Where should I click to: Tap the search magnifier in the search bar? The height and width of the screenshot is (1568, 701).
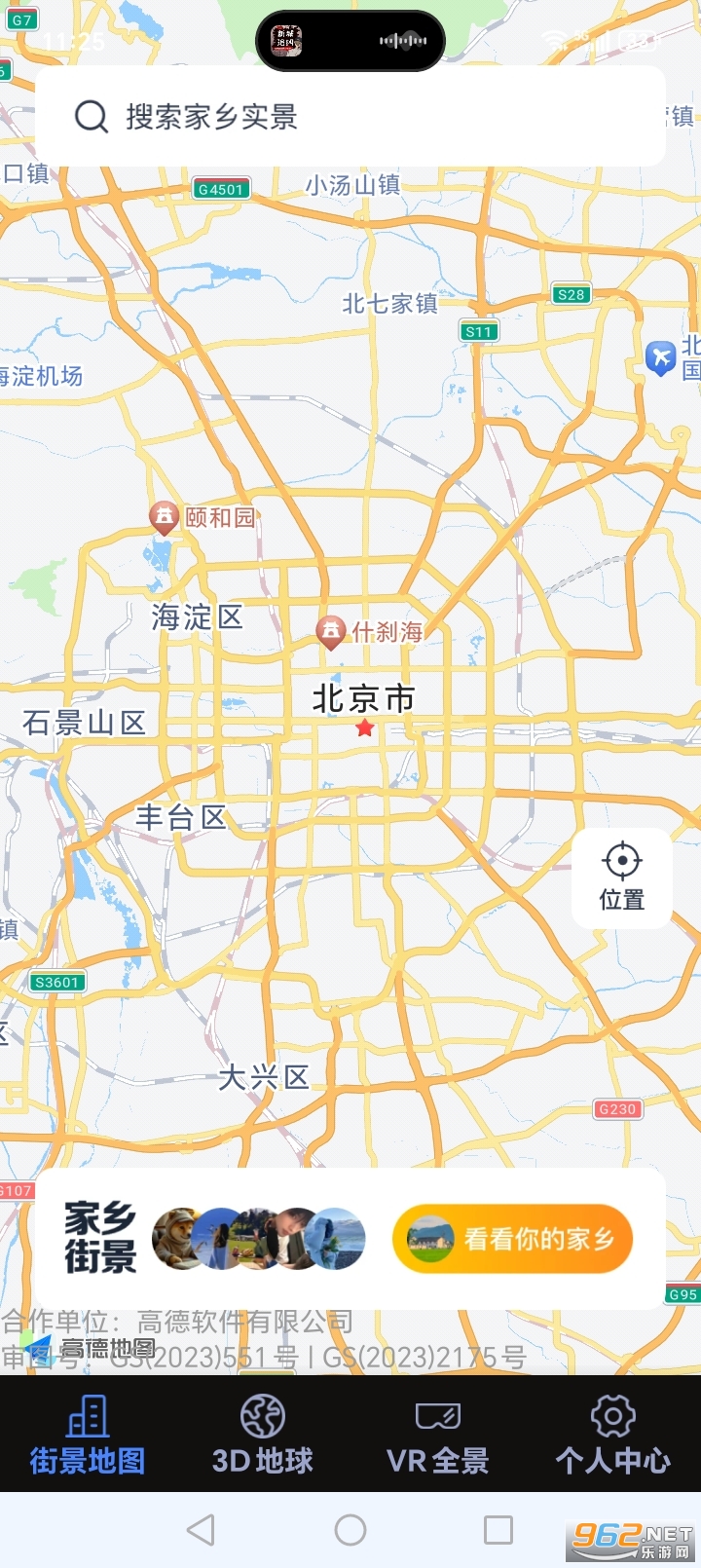coord(91,116)
